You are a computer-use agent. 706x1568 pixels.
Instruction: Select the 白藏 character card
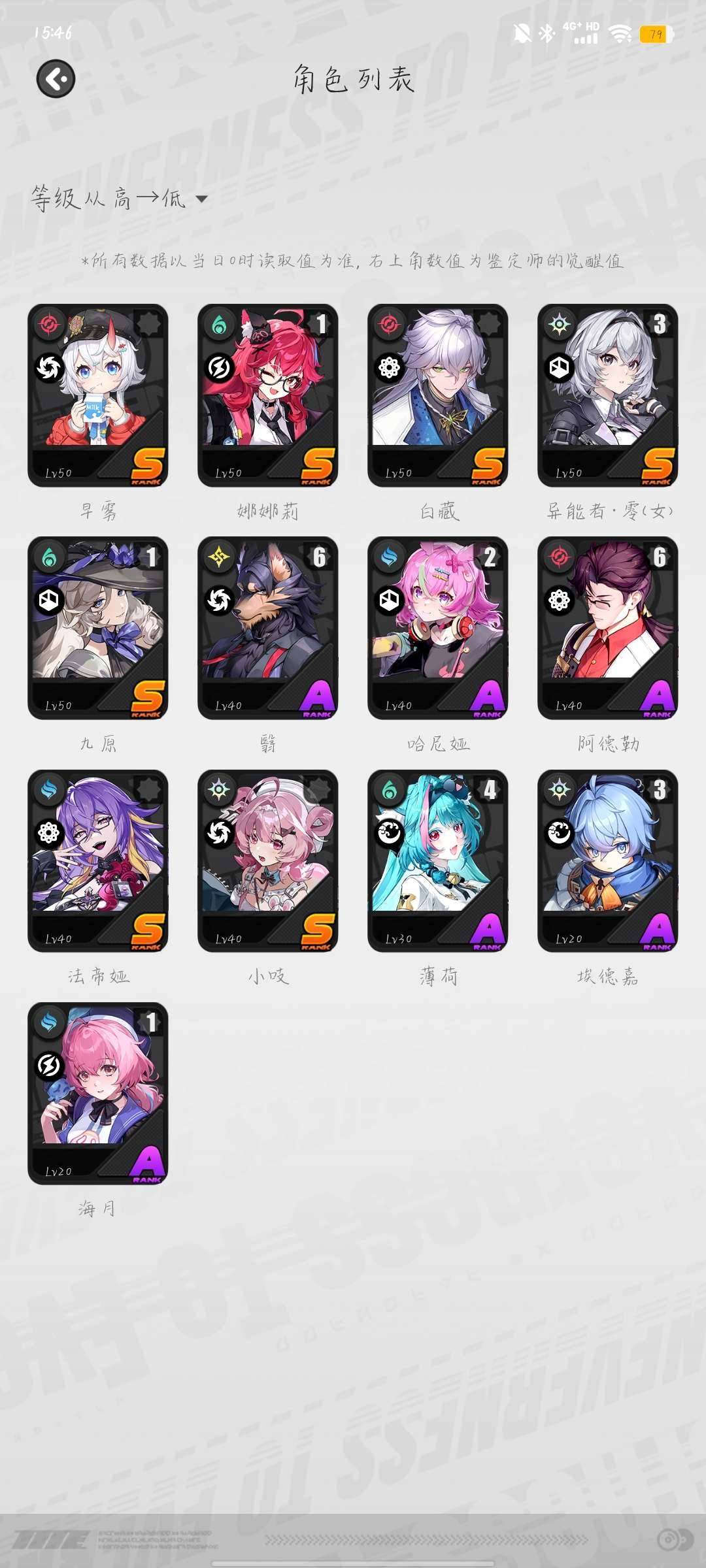[438, 395]
